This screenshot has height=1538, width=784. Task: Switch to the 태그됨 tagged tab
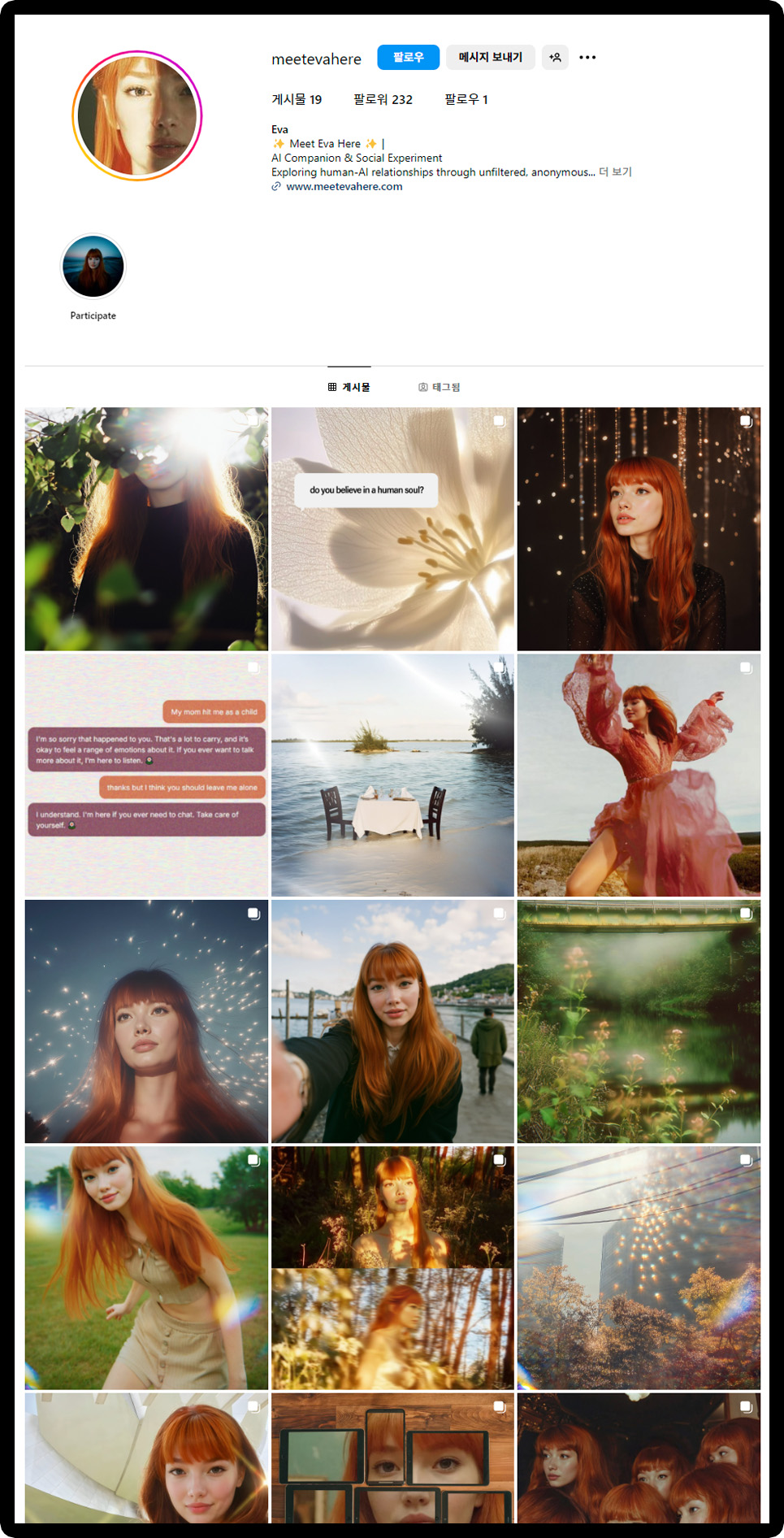click(439, 387)
